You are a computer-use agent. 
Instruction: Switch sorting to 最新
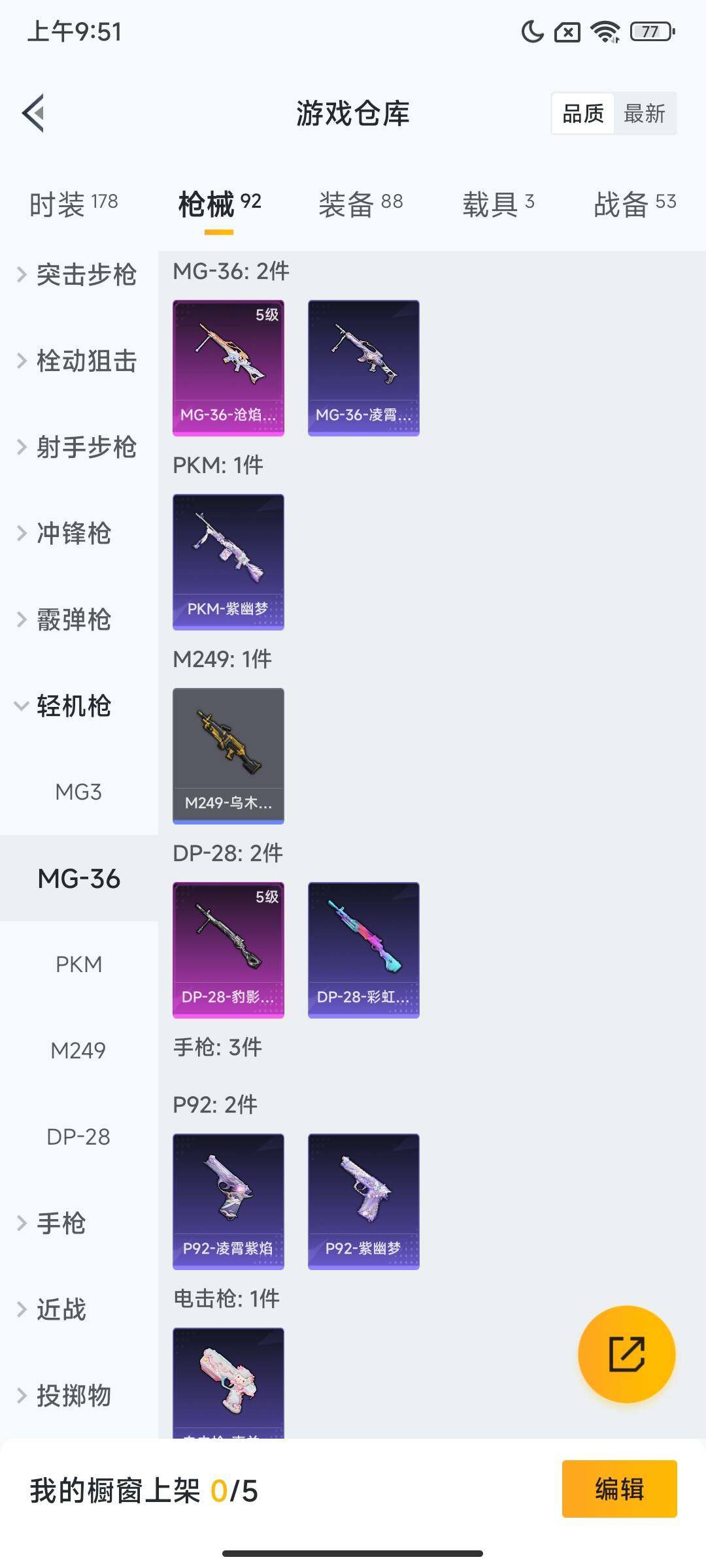tap(646, 114)
